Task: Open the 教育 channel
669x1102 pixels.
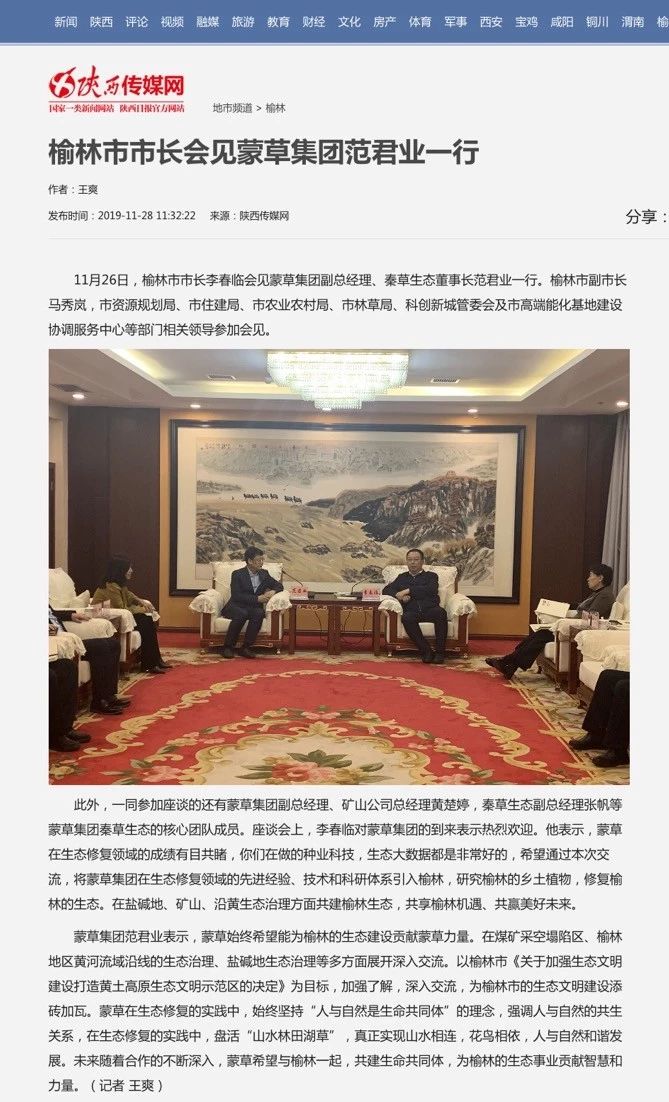Action: (278, 21)
